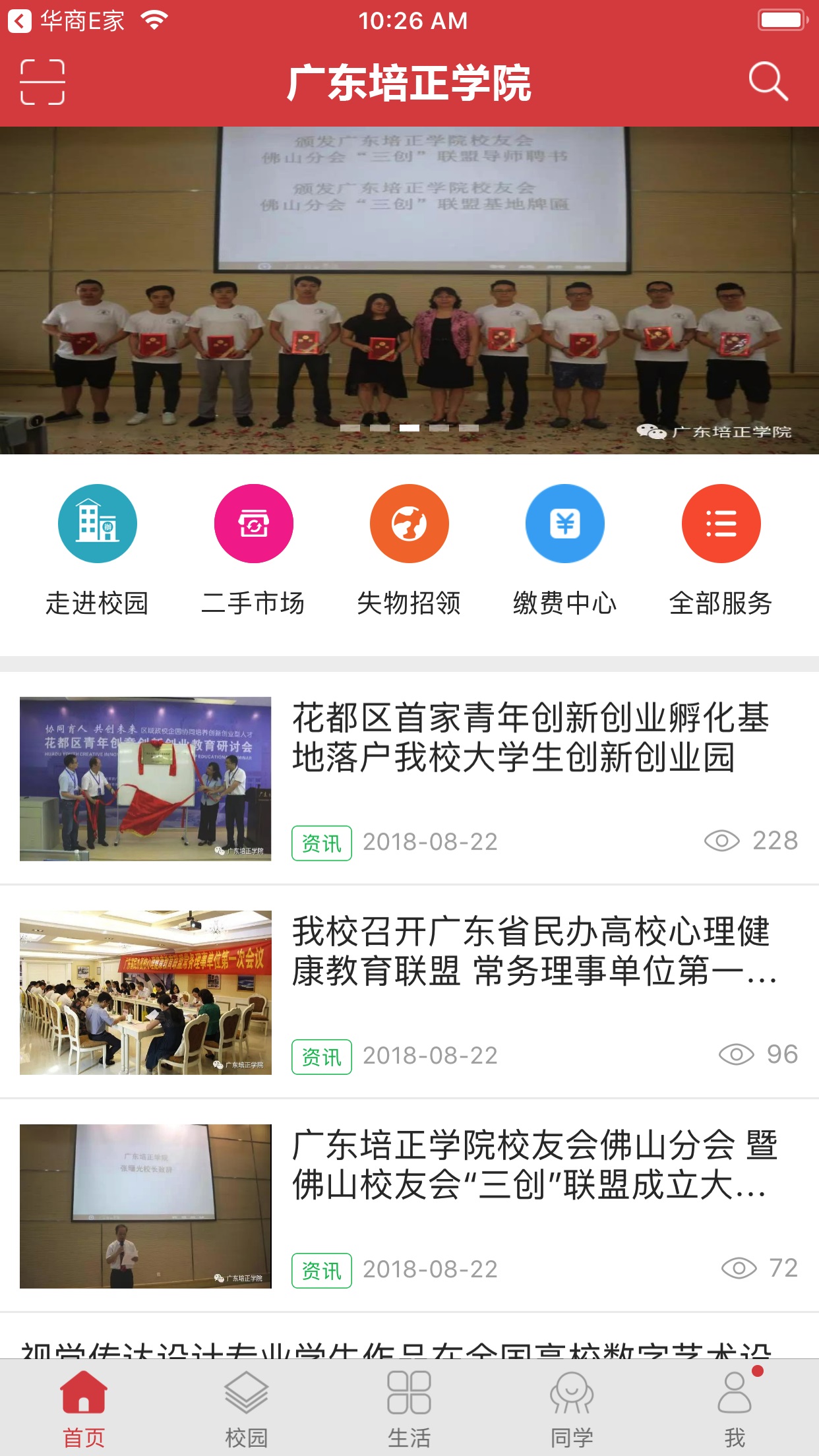This screenshot has width=819, height=1456.
Task: Open the scan QR code icon
Action: (42, 82)
